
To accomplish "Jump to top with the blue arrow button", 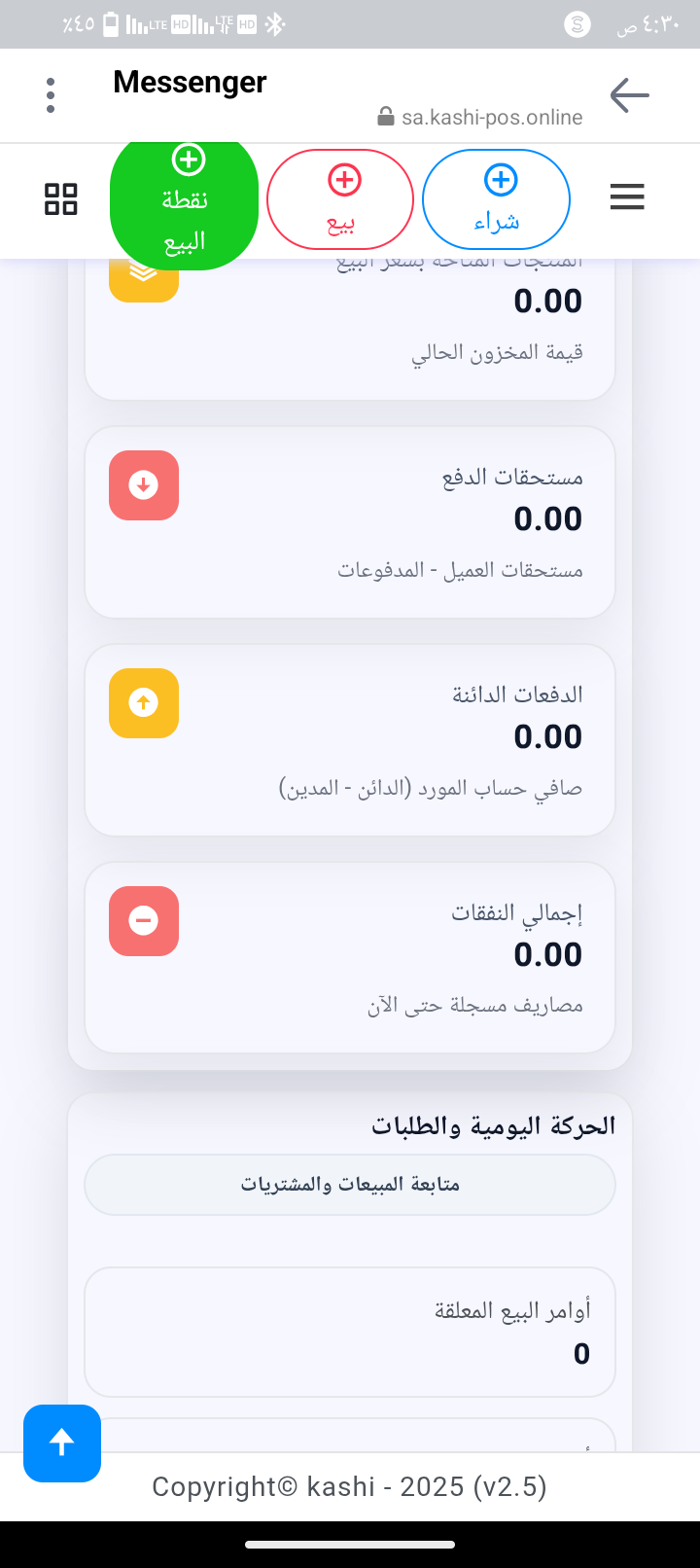I will point(62,1443).
